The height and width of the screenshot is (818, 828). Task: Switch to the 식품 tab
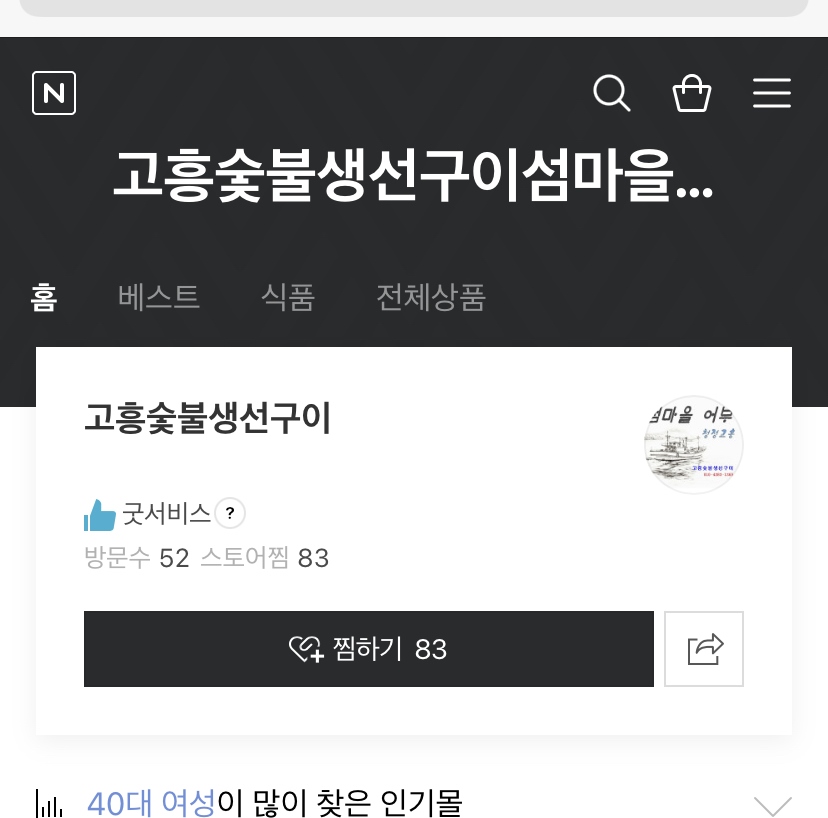coord(288,297)
